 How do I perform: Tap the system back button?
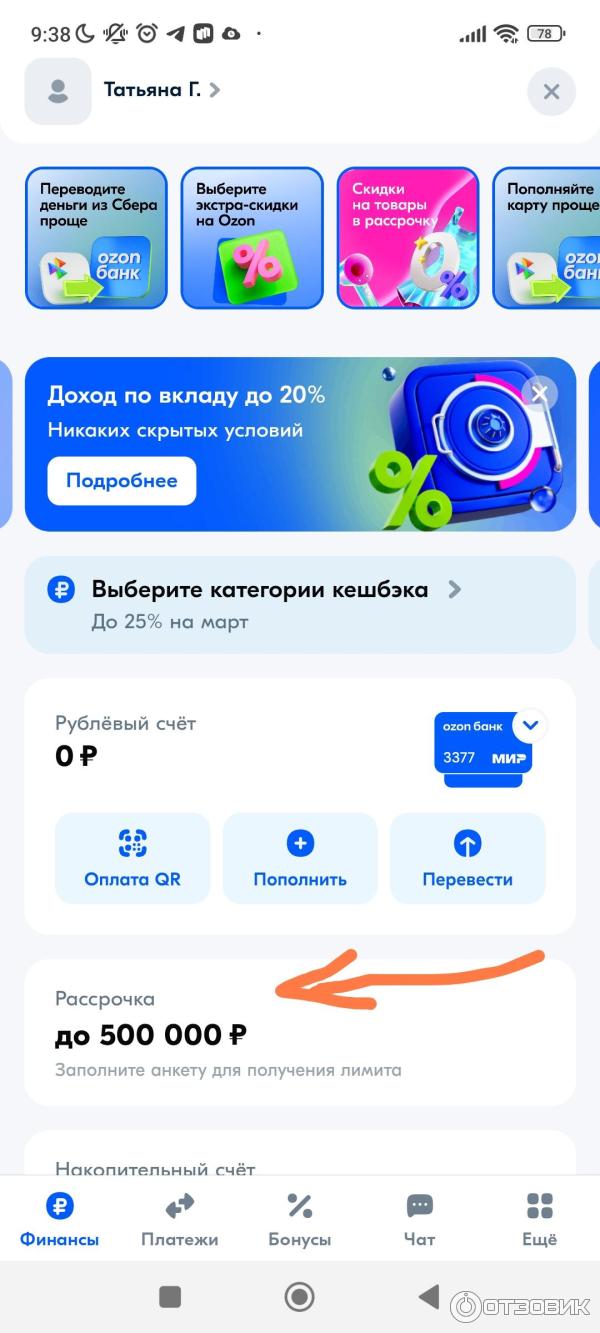(429, 1297)
